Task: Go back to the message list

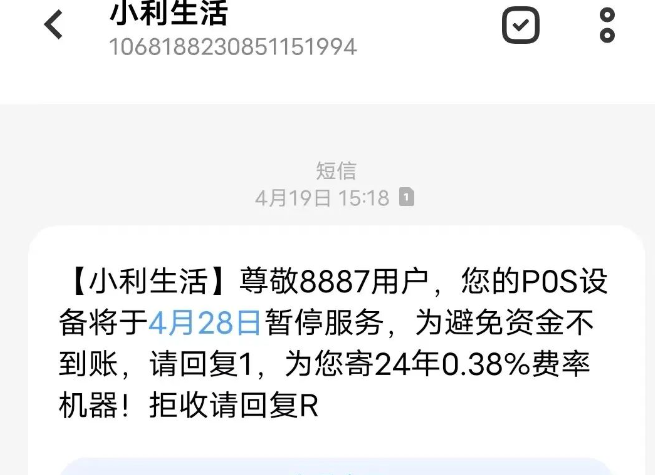Action: [x=53, y=25]
